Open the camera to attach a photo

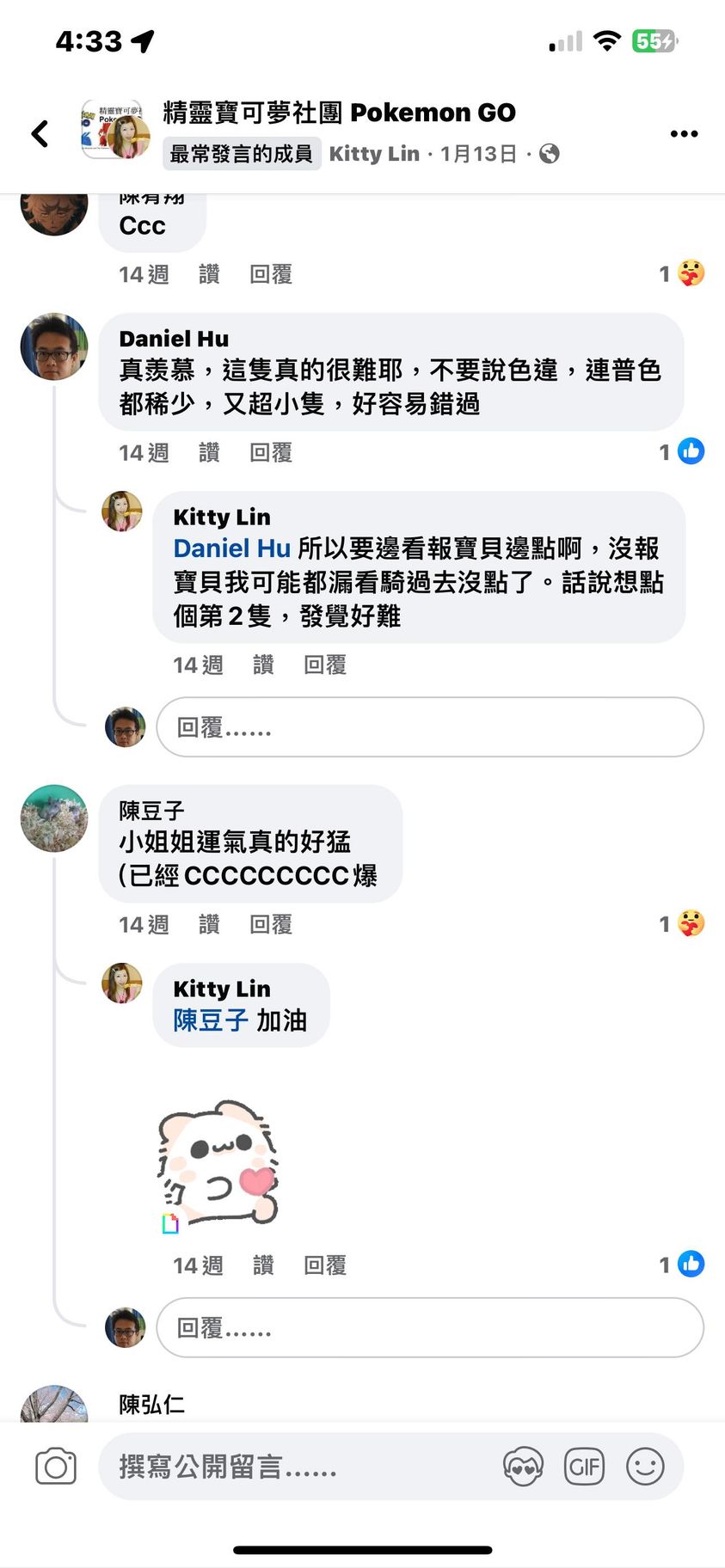[56, 1467]
